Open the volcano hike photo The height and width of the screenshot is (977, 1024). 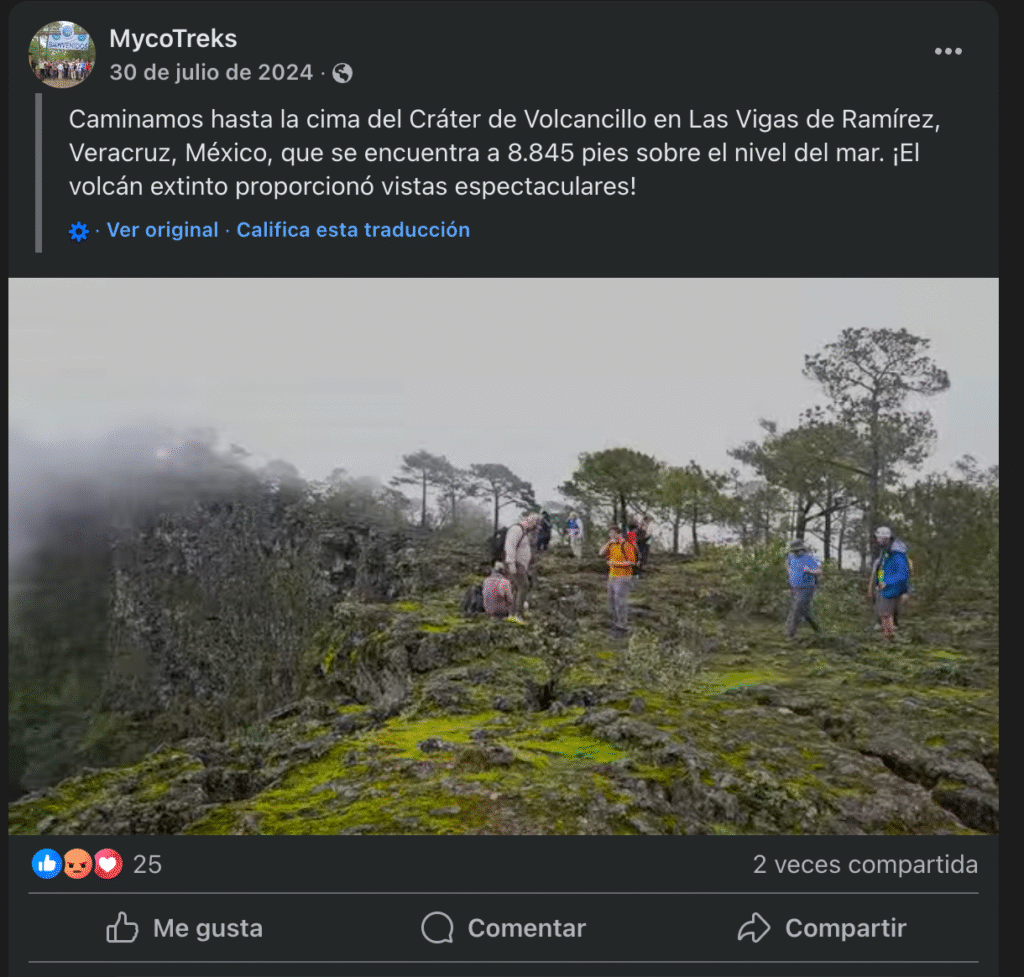click(503, 555)
